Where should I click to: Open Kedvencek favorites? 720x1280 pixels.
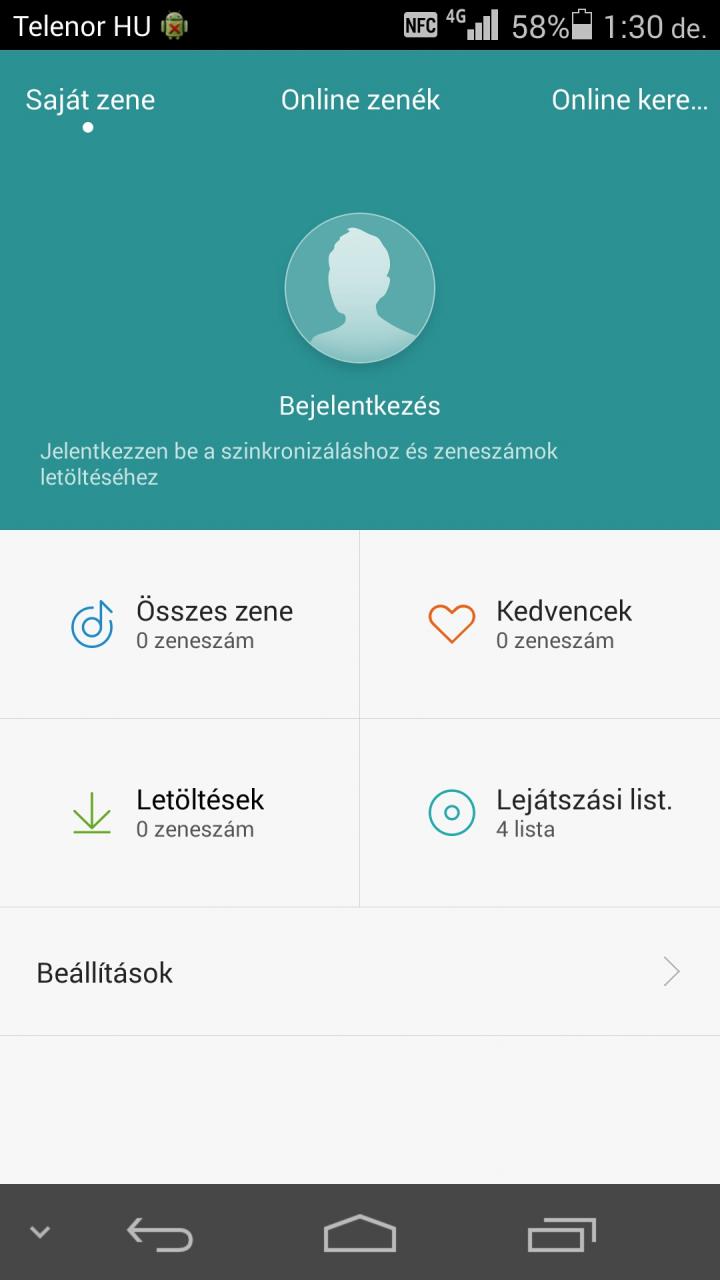coord(540,624)
